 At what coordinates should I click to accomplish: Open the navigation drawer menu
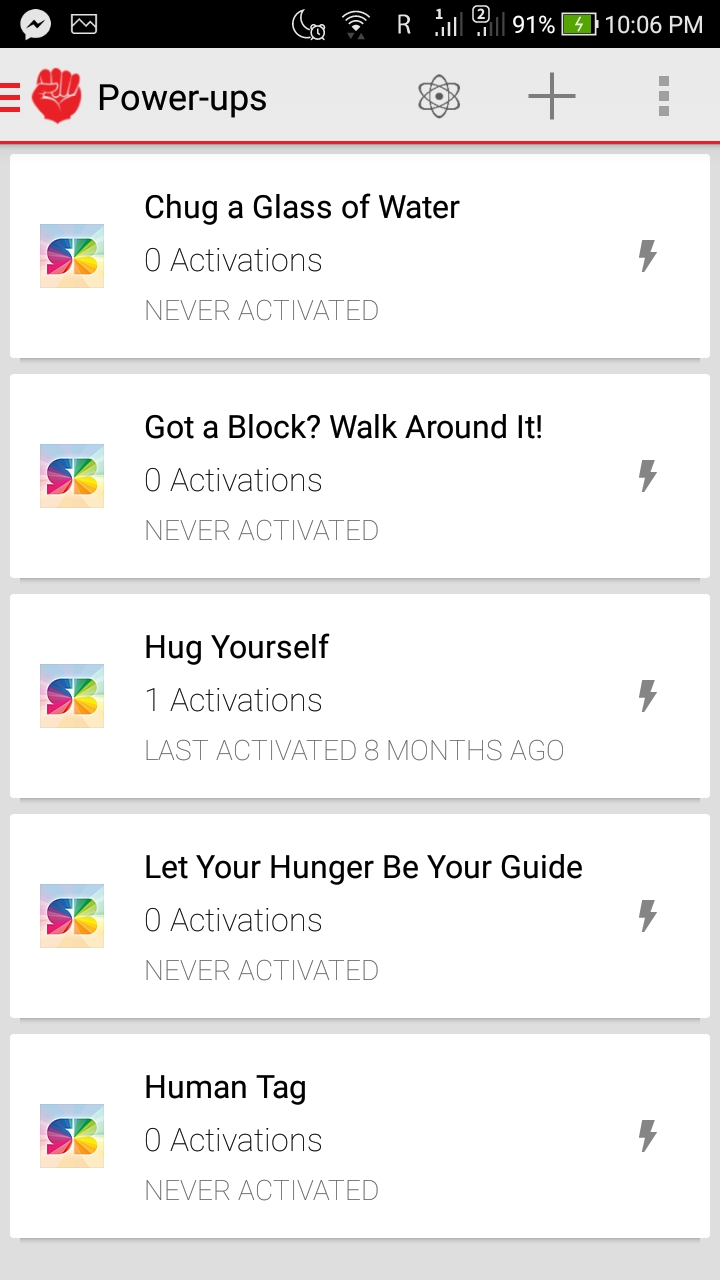coord(12,97)
